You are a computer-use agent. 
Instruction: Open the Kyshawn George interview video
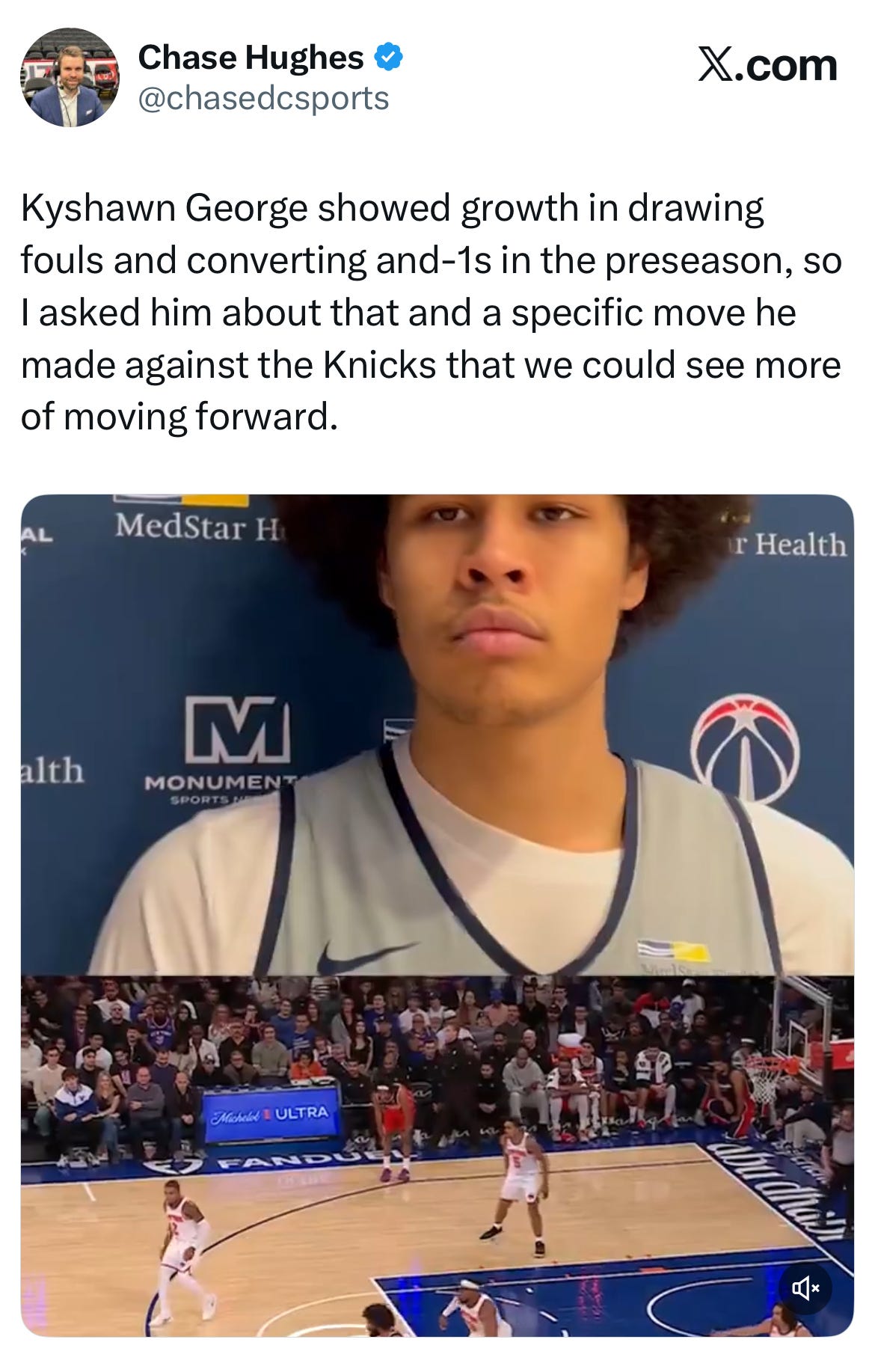(x=437, y=915)
